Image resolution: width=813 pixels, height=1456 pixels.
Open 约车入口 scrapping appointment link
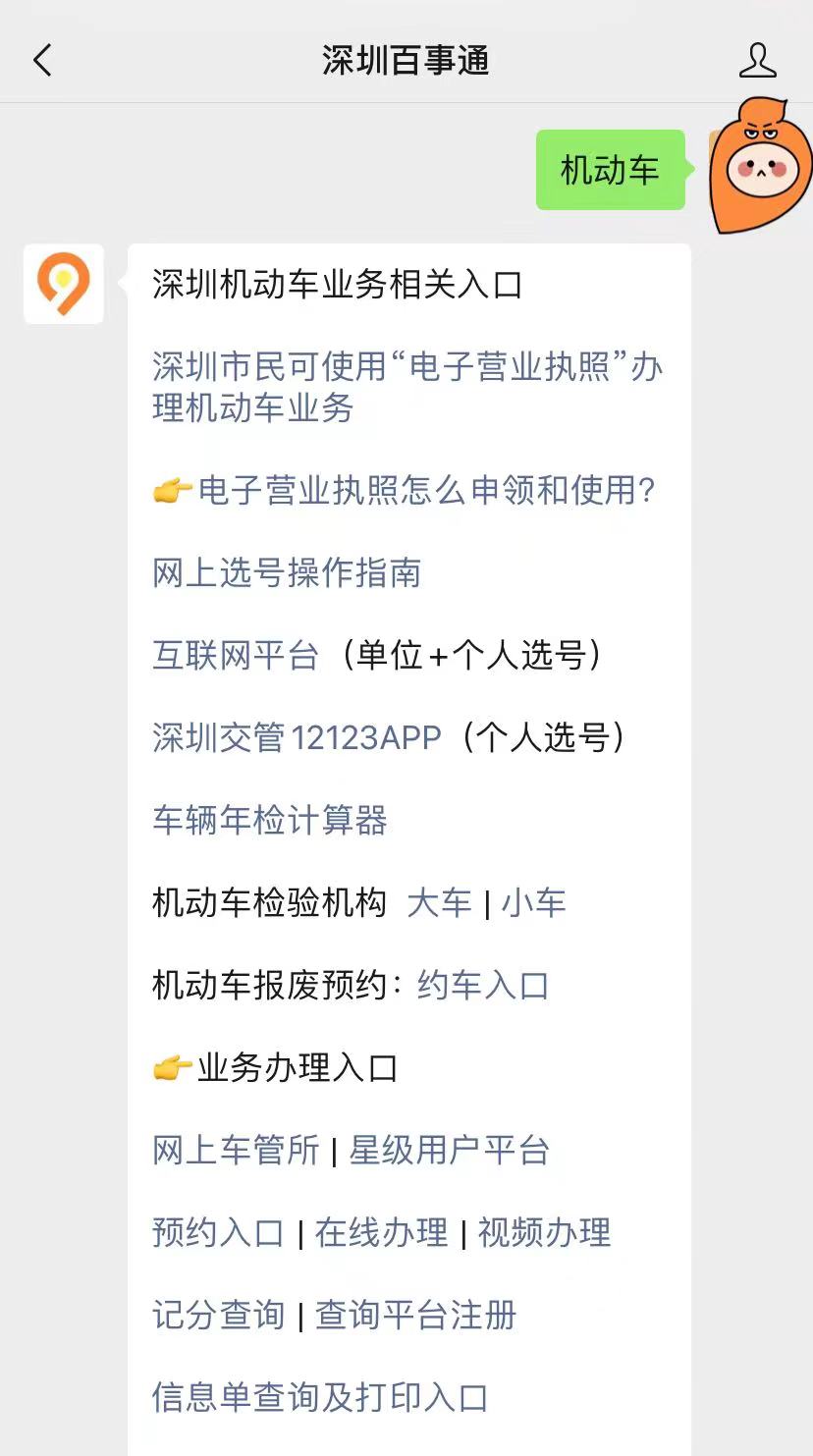(483, 985)
